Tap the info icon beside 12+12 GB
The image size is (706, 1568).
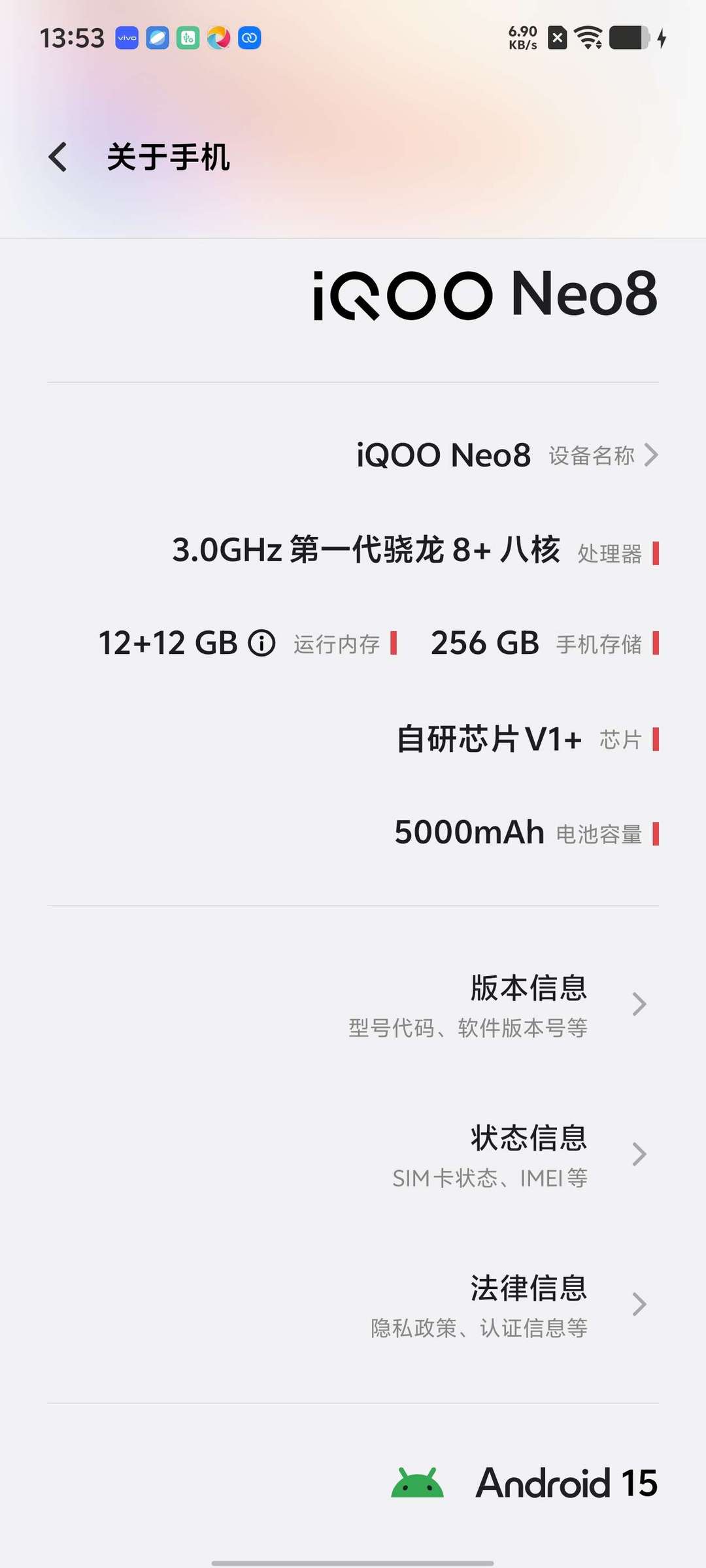pos(261,644)
